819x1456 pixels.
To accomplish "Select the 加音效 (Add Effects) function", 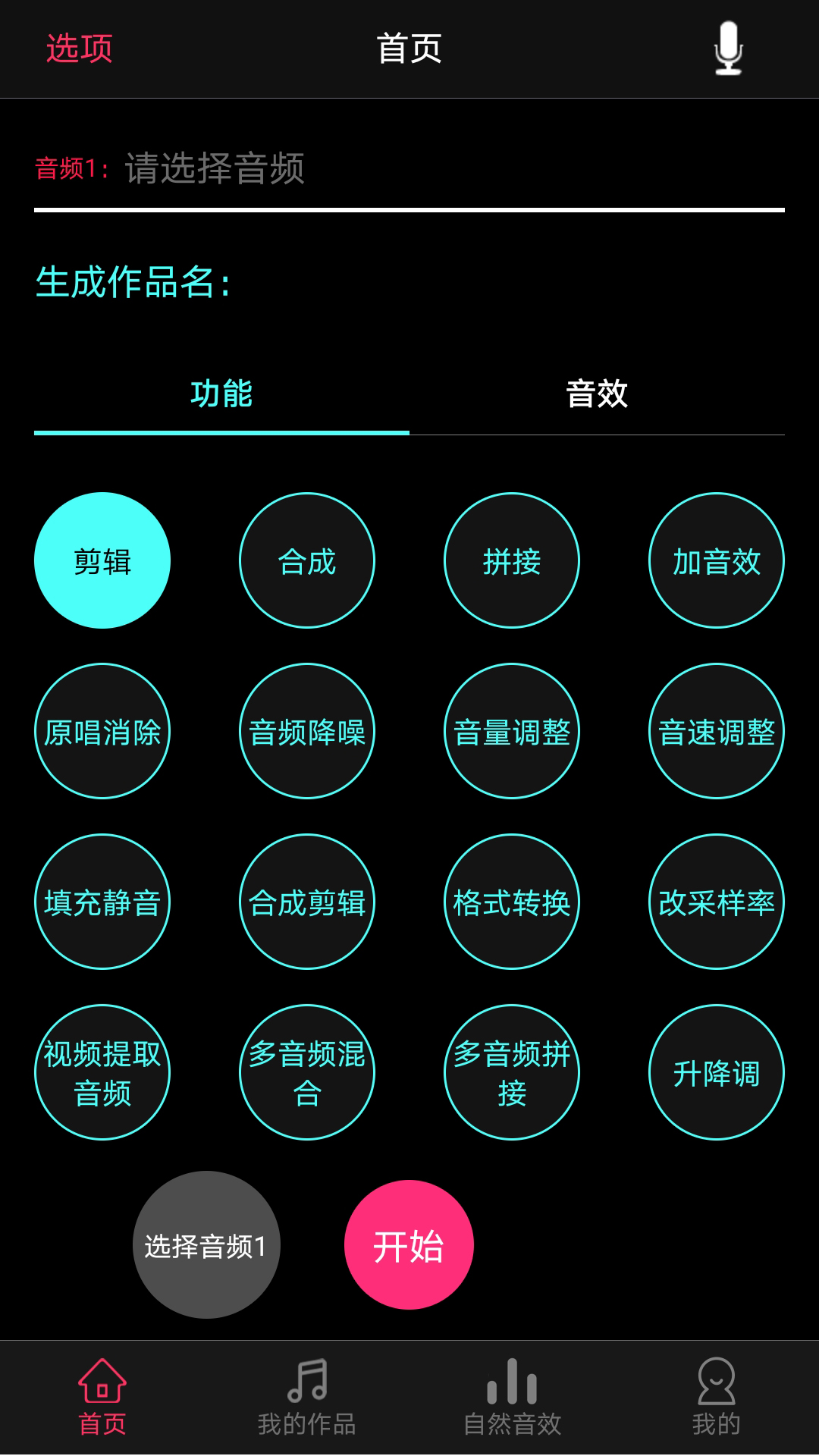I will [717, 560].
